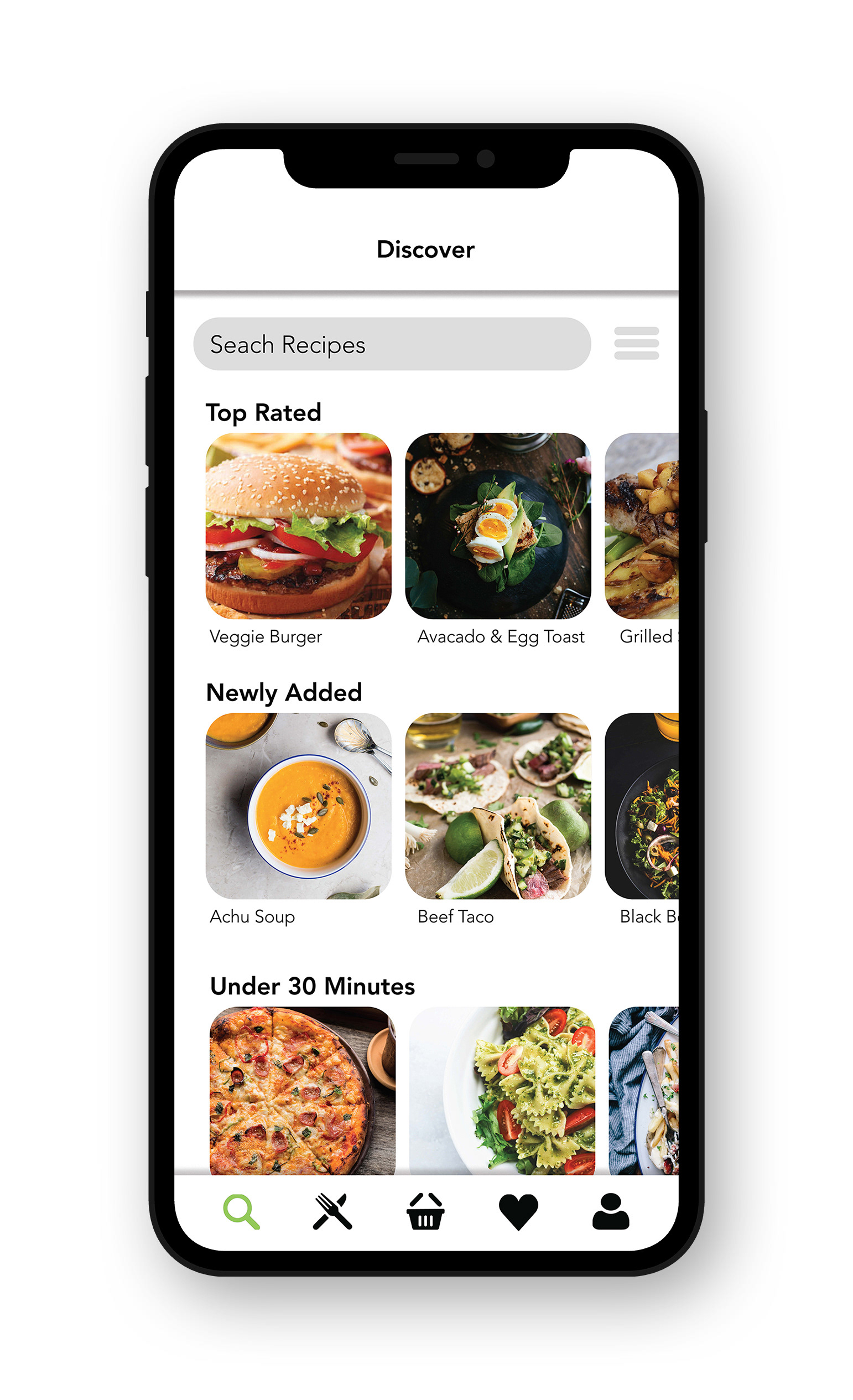
Task: Open the Black B… salad card
Action: pos(642,806)
